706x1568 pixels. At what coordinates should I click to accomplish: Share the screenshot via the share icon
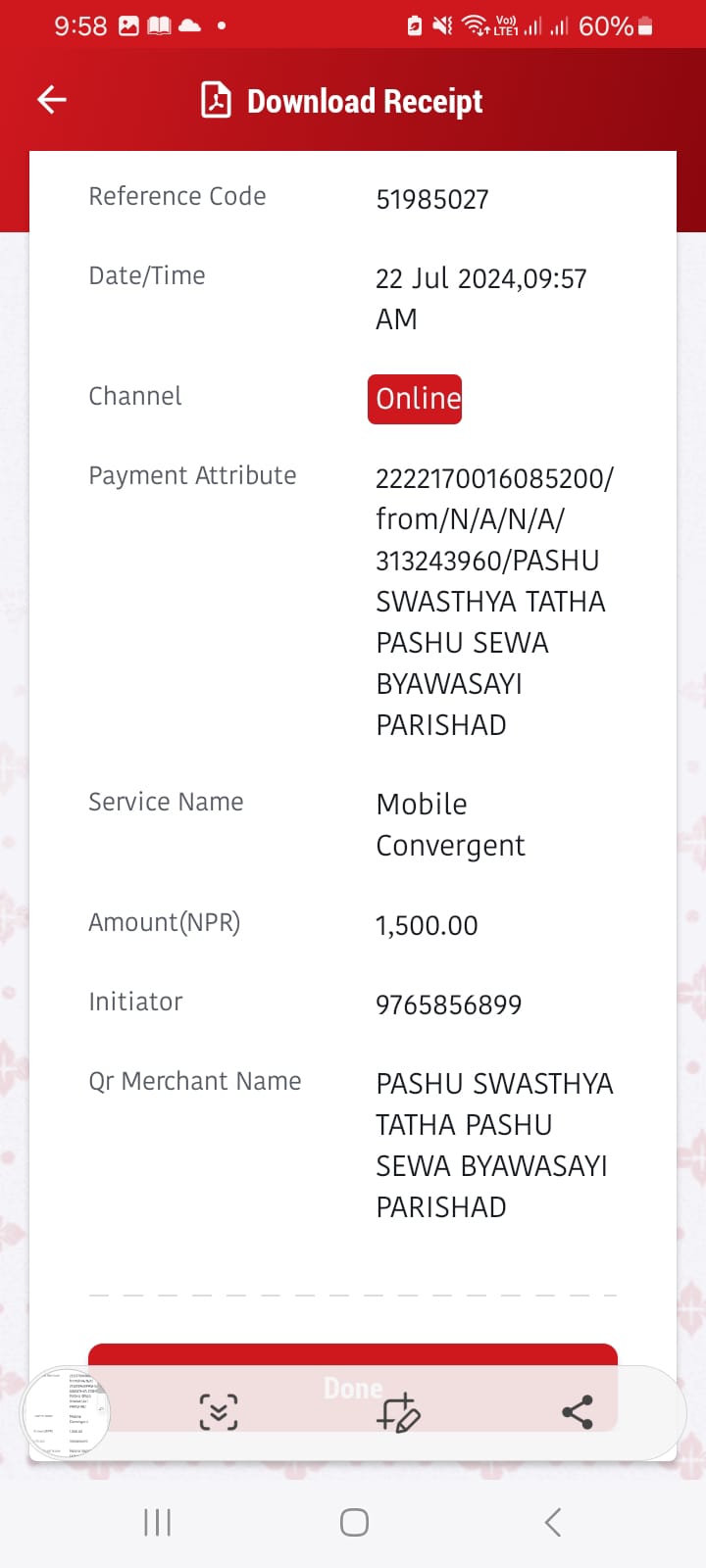[578, 1412]
